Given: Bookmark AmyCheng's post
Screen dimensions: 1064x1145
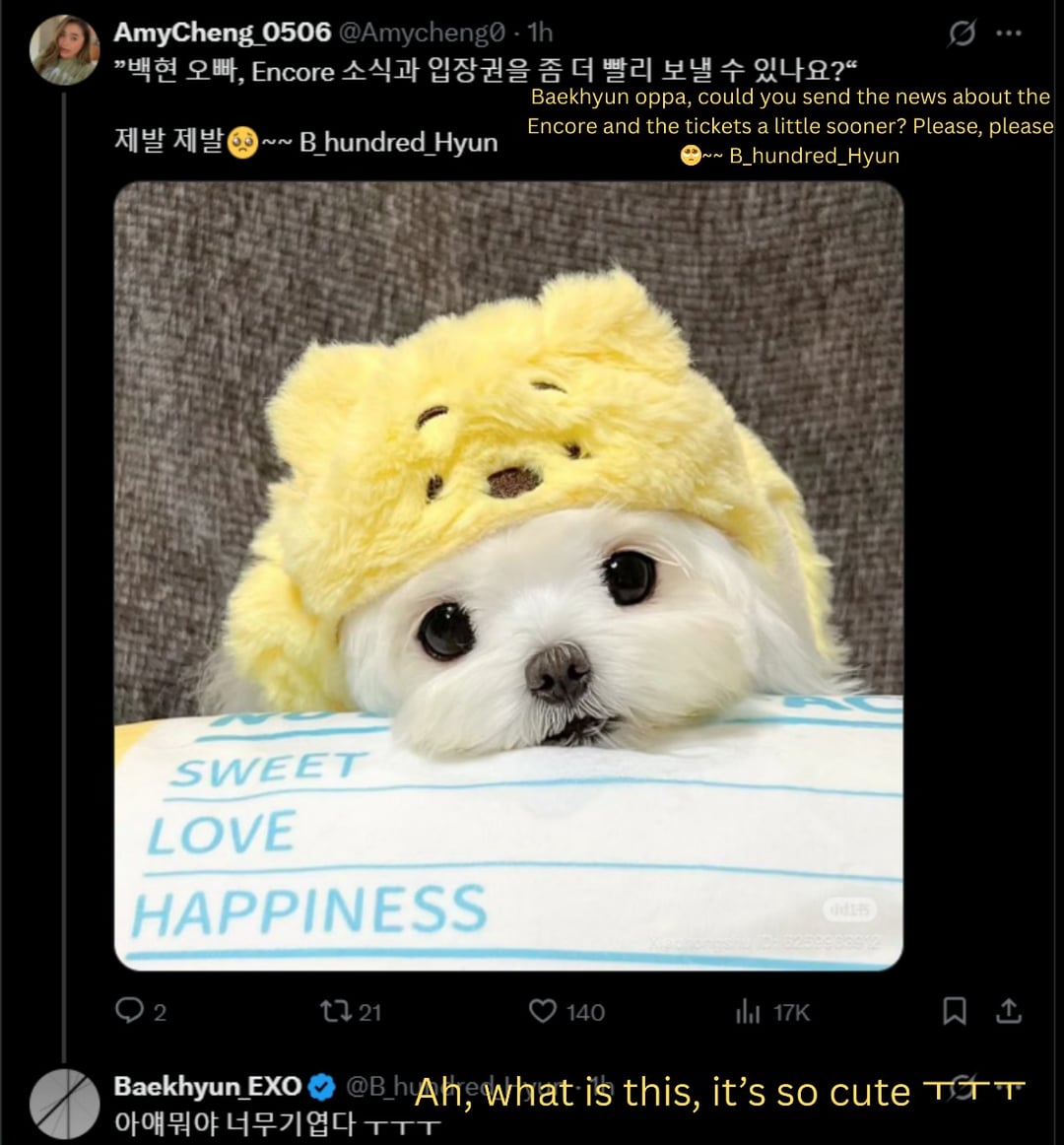Looking at the screenshot, I should pos(954,1011).
